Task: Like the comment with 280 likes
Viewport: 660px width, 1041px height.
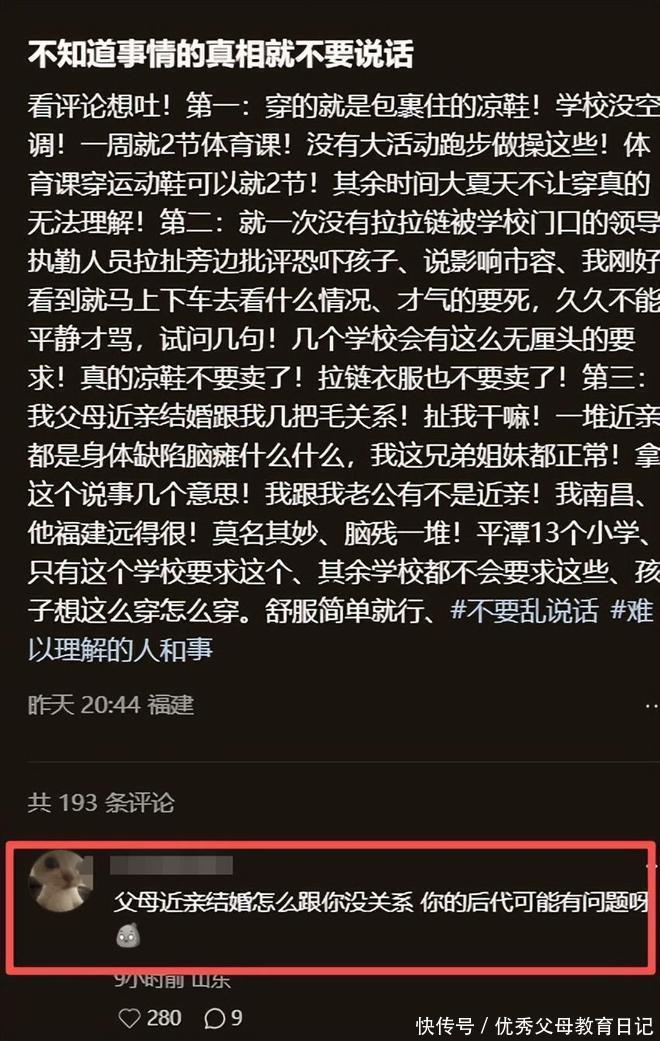Action: pos(129,1018)
